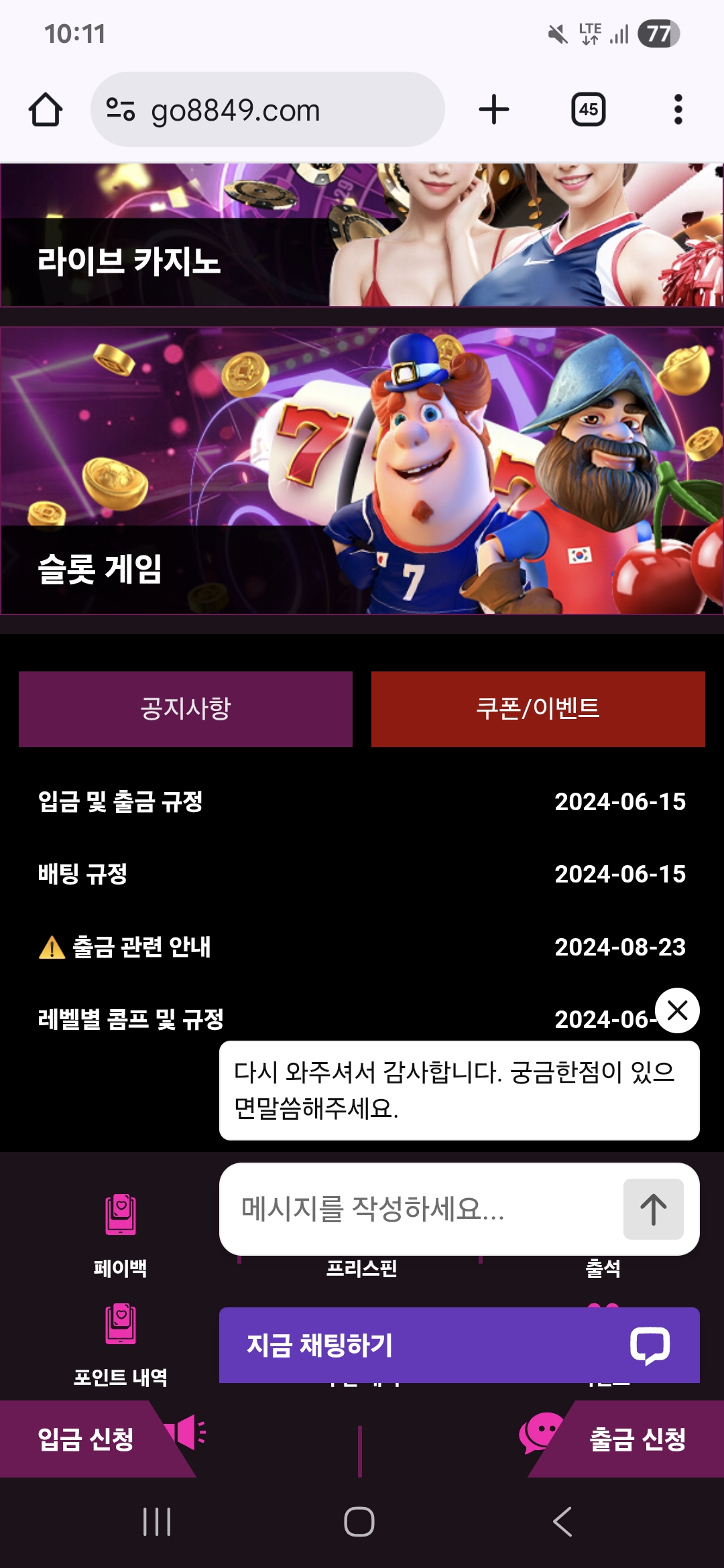Open the 입금 및 출금 규정 notice
The image size is (724, 1568).
(121, 801)
